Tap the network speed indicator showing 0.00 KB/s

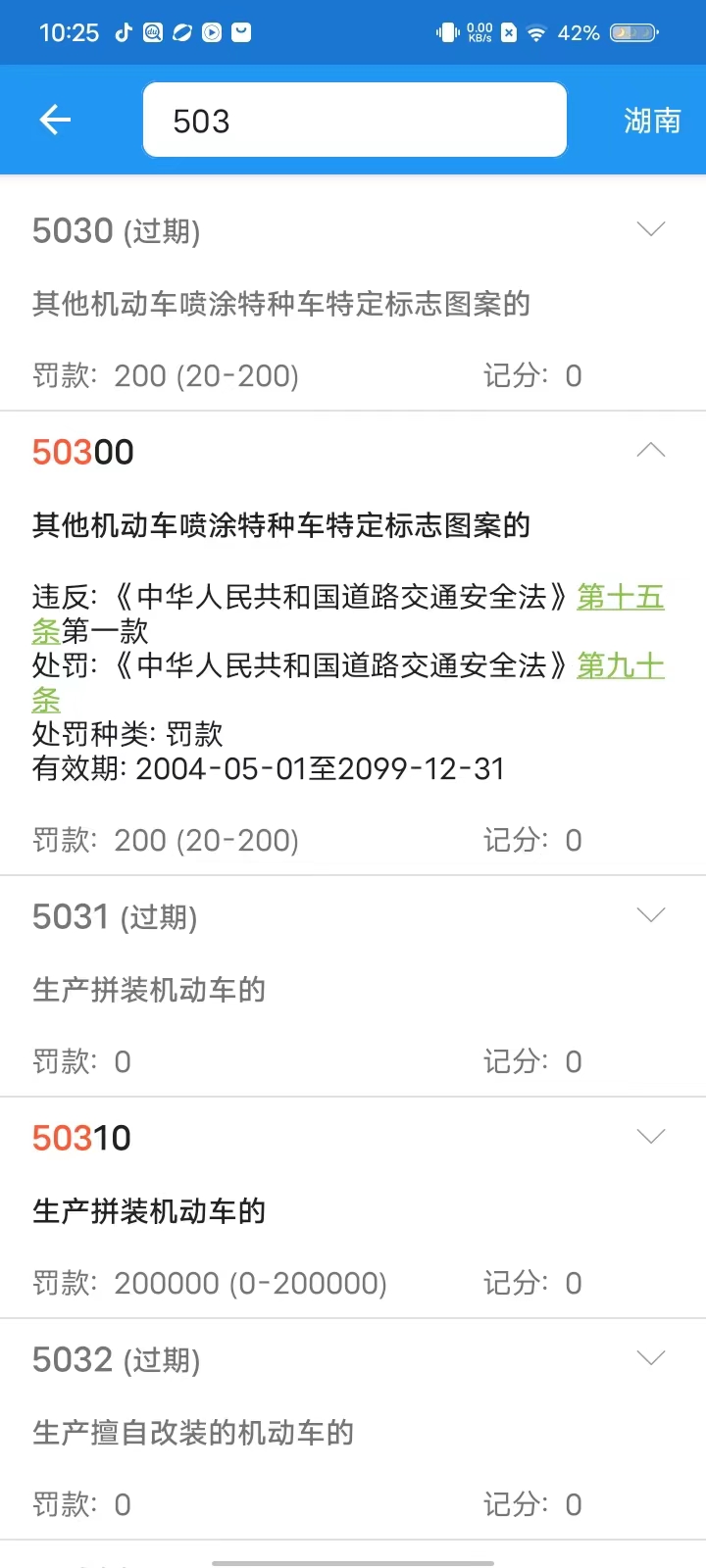[478, 31]
